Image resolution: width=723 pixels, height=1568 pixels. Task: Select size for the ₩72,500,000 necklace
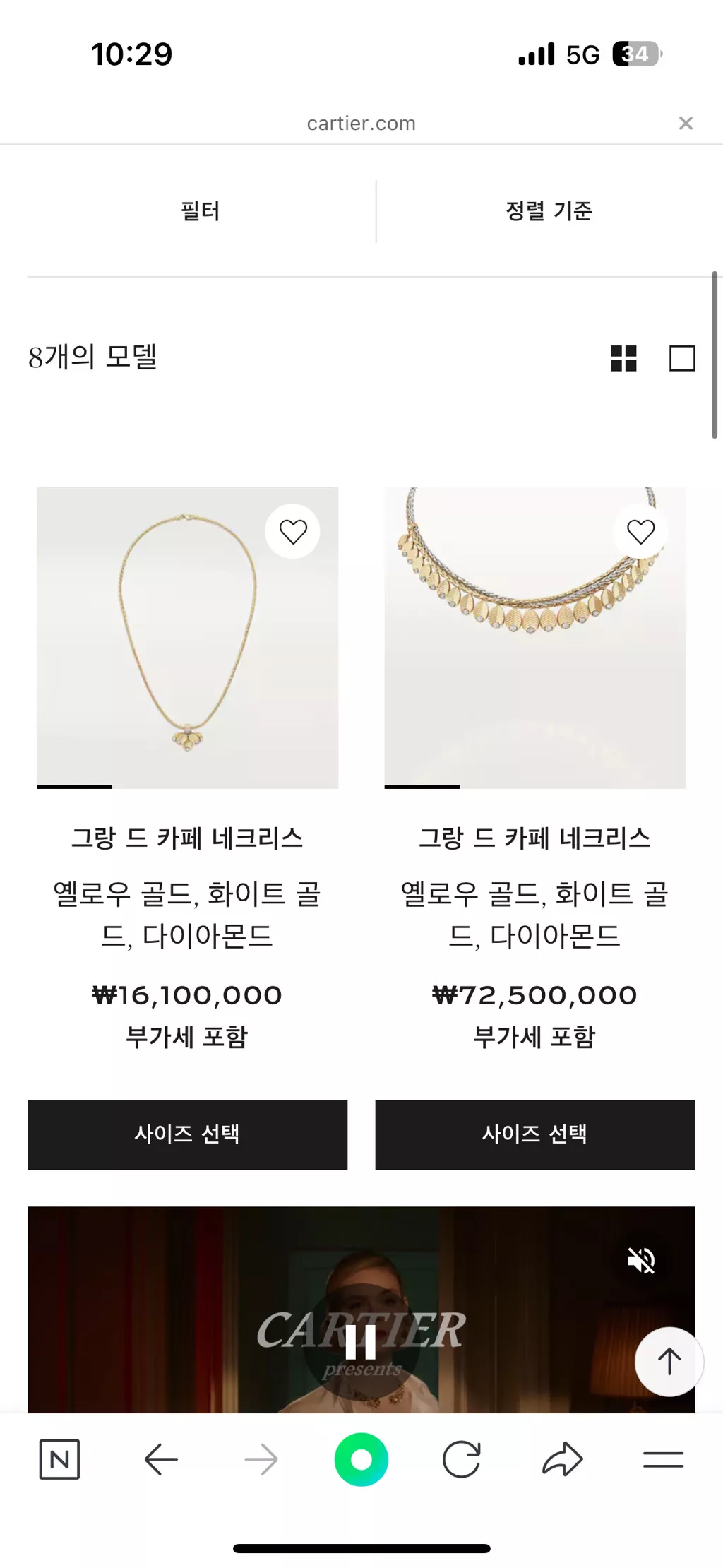(x=534, y=1134)
